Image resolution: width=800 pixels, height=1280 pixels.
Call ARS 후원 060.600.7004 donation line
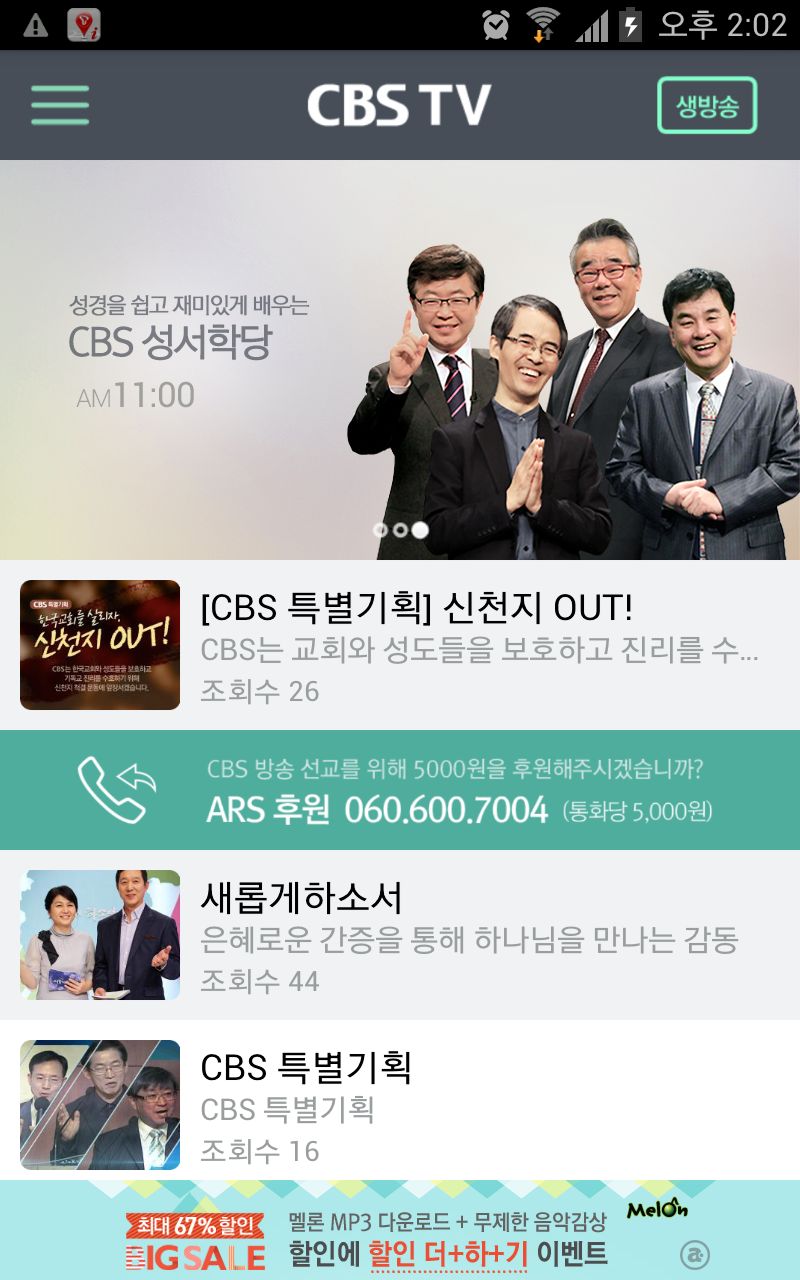400,790
